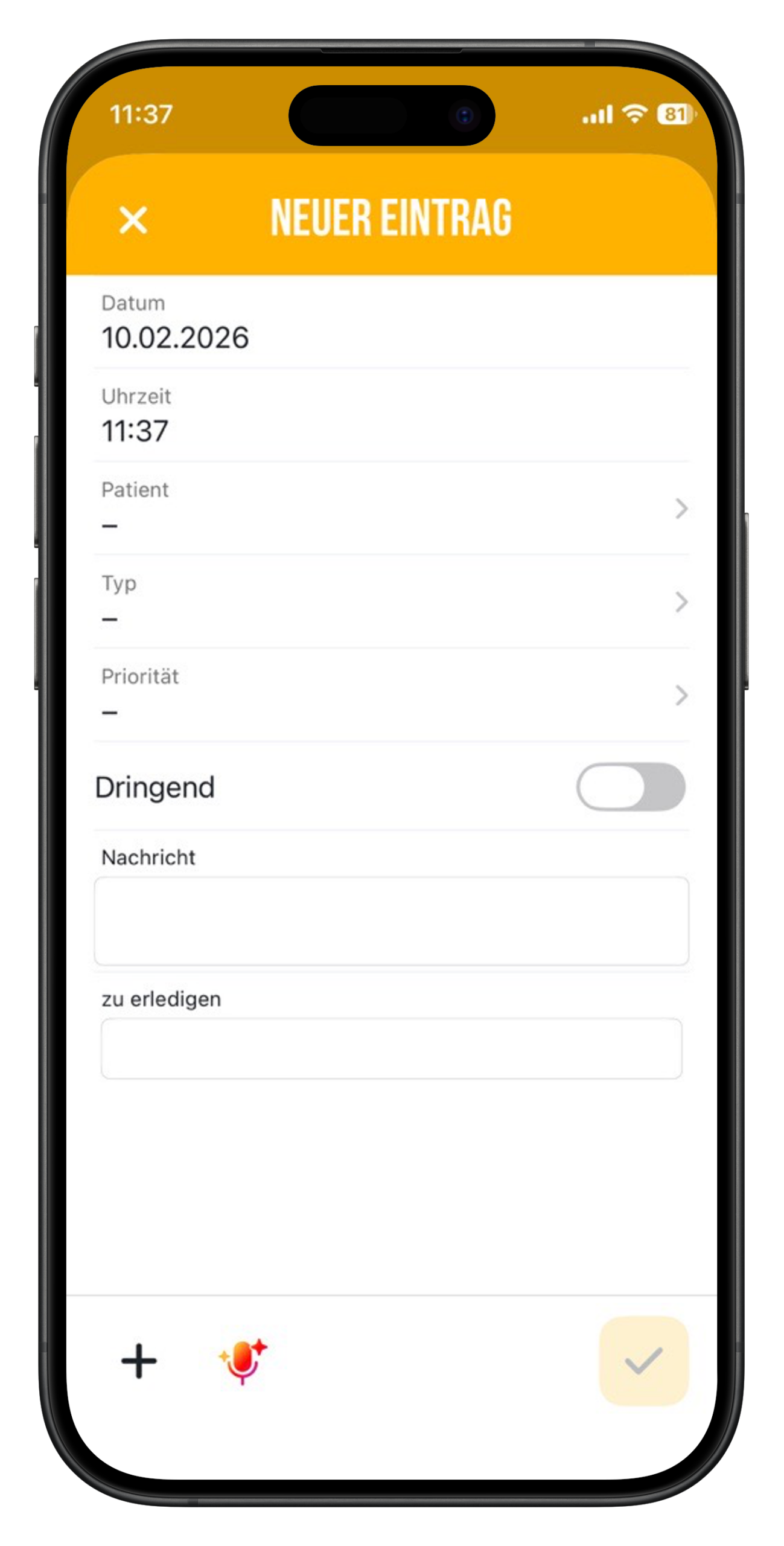Image resolution: width=784 pixels, height=1546 pixels.
Task: Enable the Dringend switch
Action: [x=630, y=786]
